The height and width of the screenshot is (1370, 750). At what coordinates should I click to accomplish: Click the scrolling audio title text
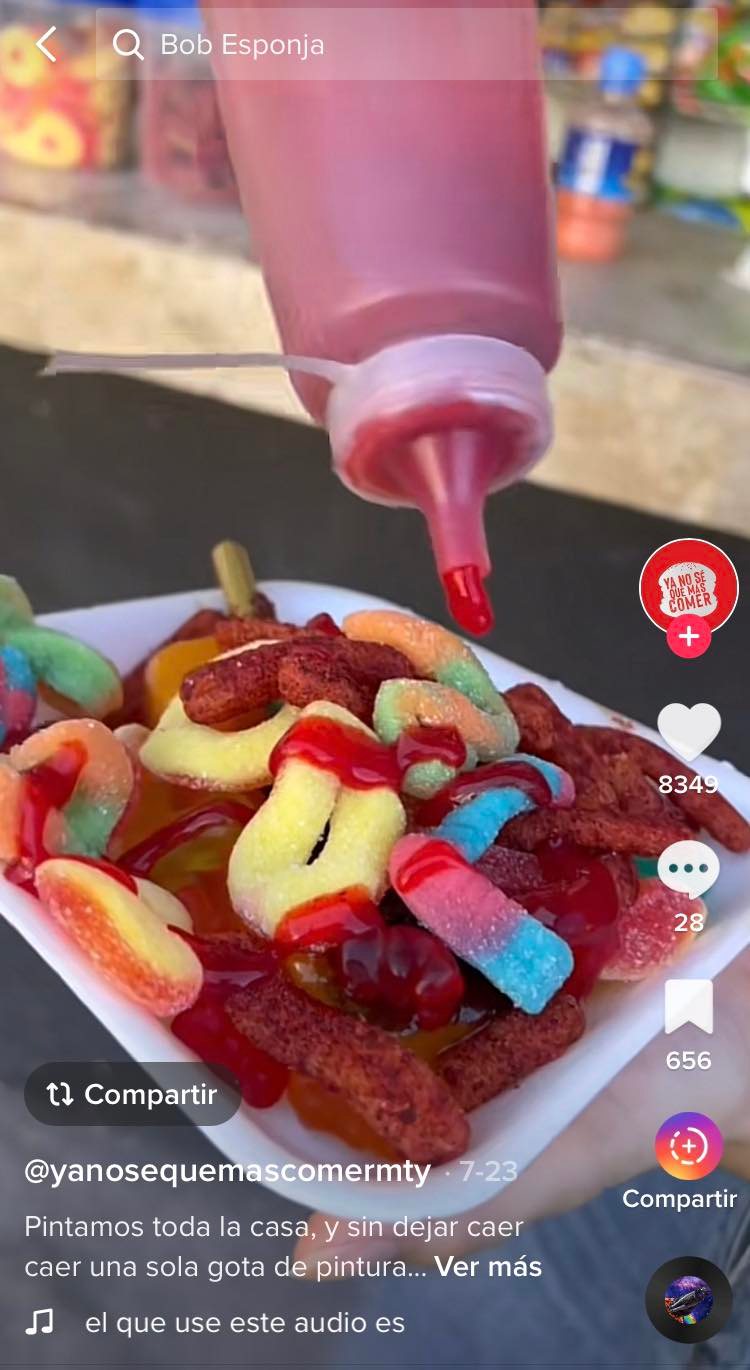click(245, 1322)
